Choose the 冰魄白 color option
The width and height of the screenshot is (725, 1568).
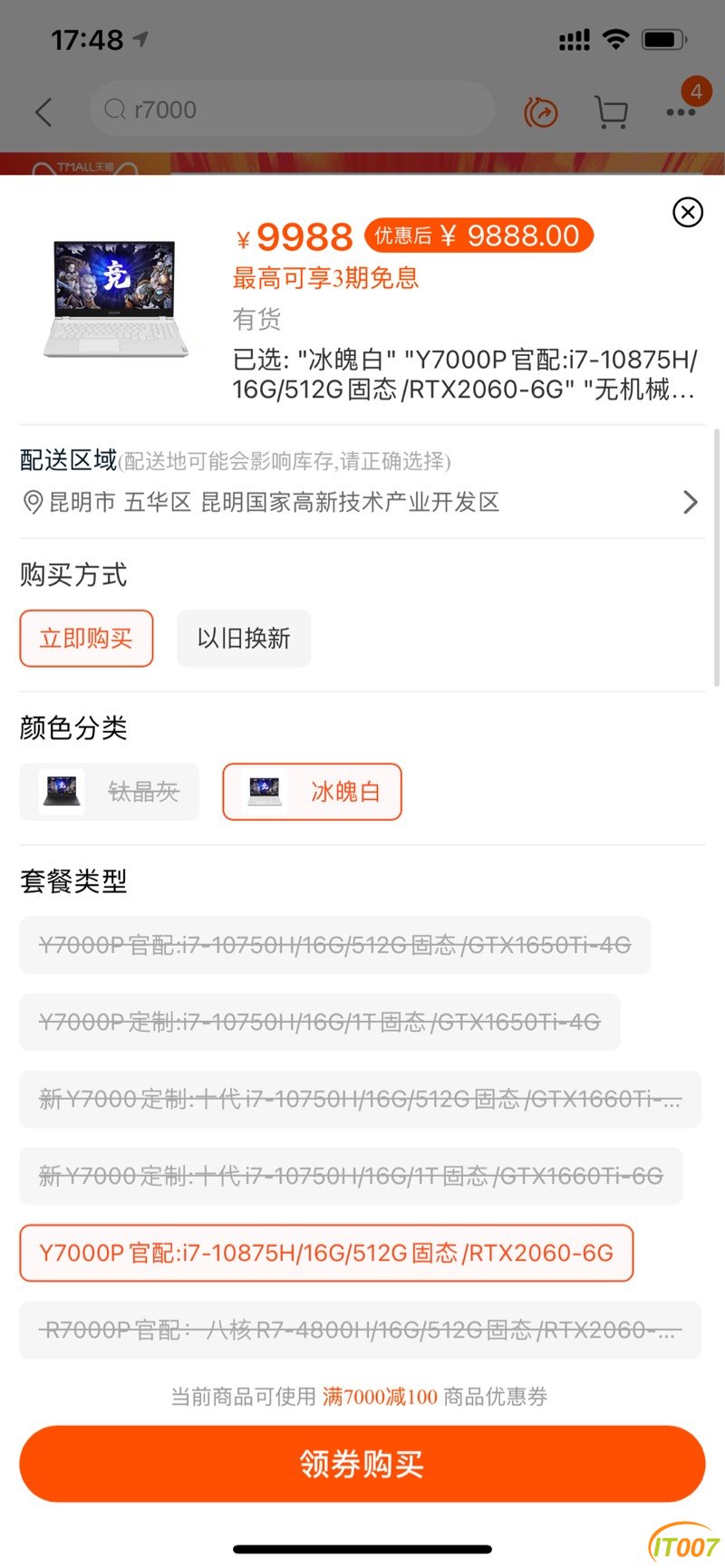click(312, 792)
